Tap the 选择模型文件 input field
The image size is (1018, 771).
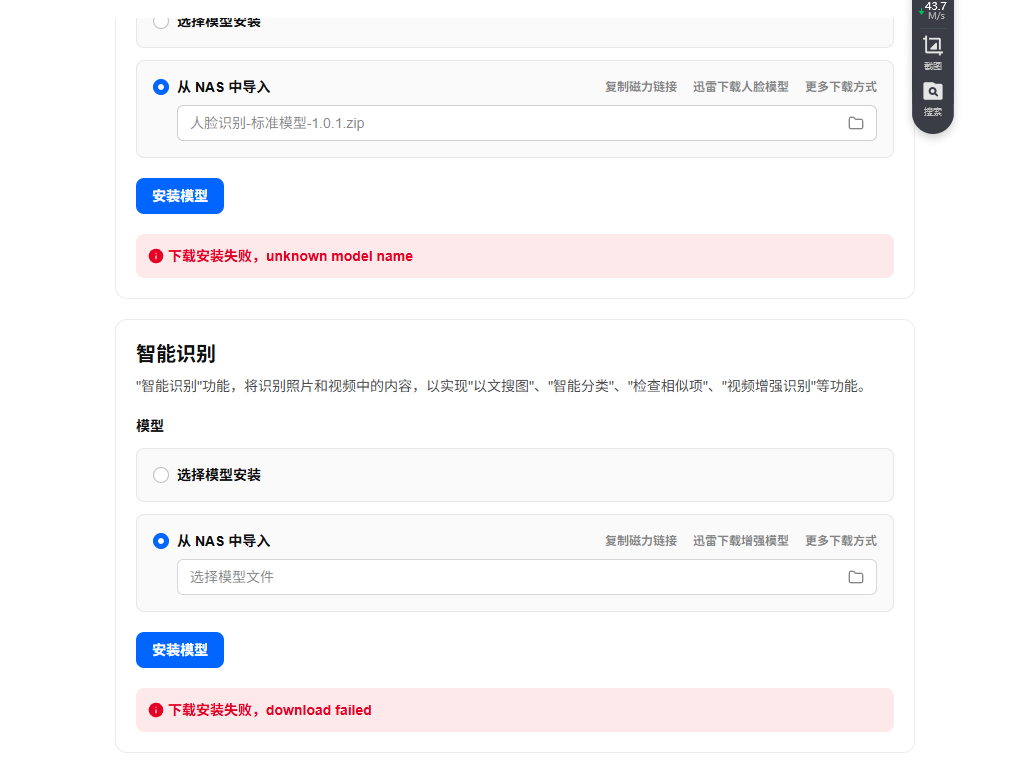pyautogui.click(x=510, y=577)
